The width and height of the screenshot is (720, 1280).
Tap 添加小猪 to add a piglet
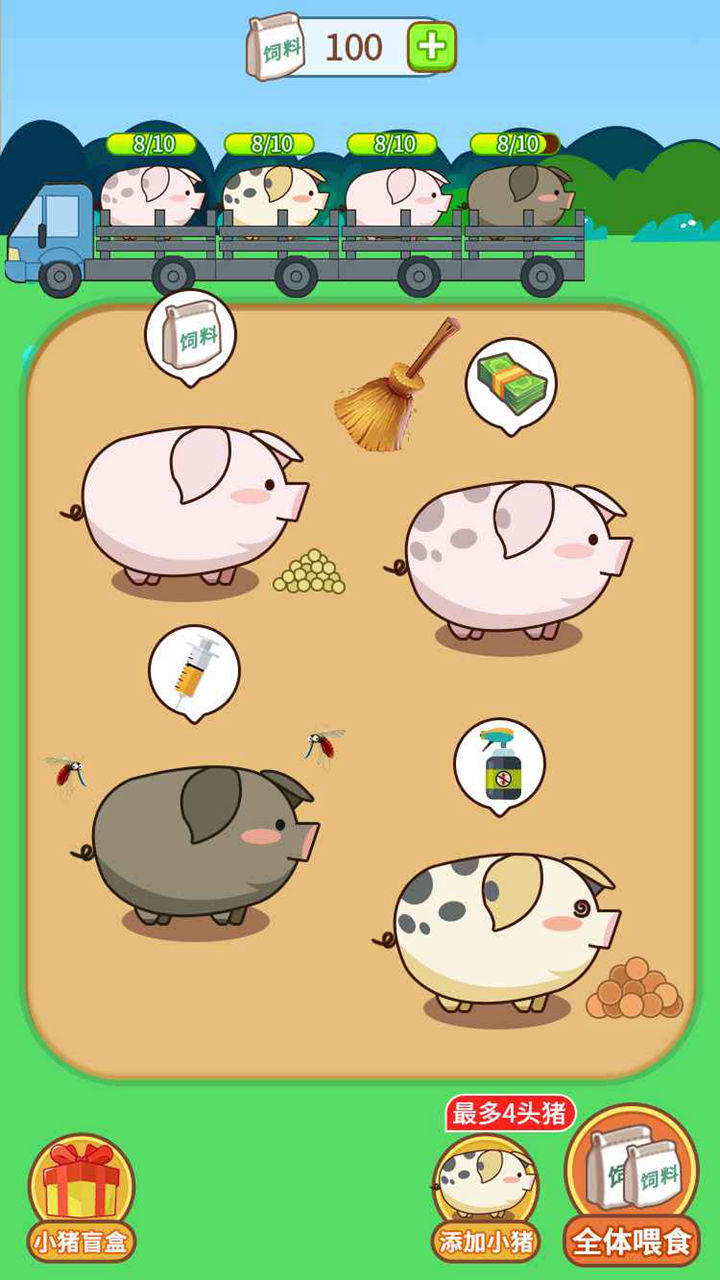pyautogui.click(x=486, y=1195)
